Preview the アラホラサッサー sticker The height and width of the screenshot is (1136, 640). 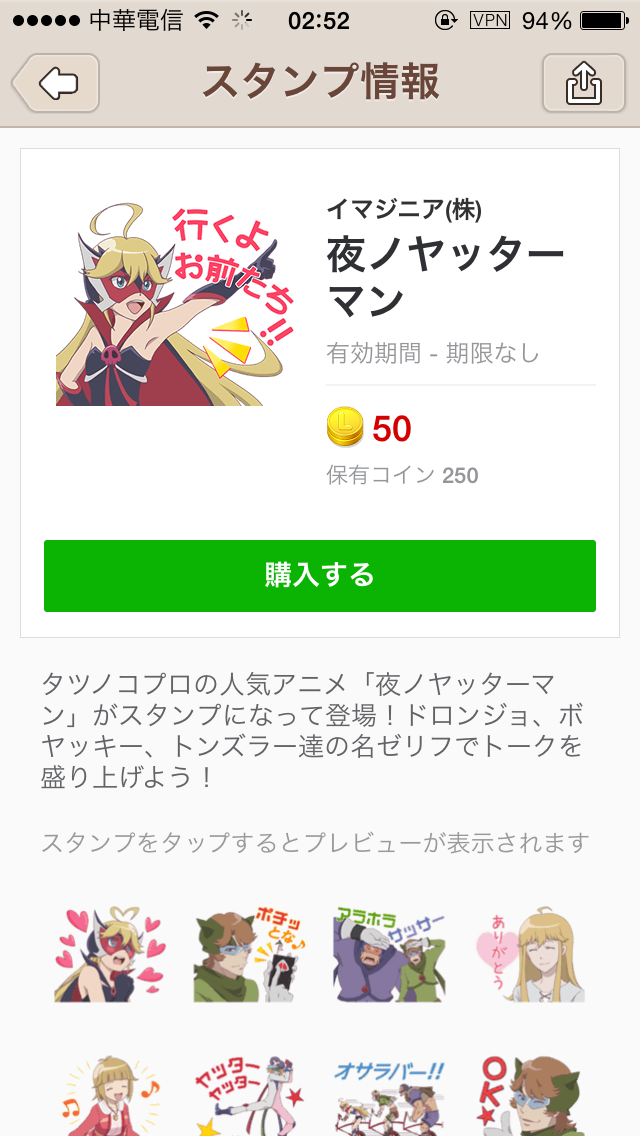click(389, 954)
